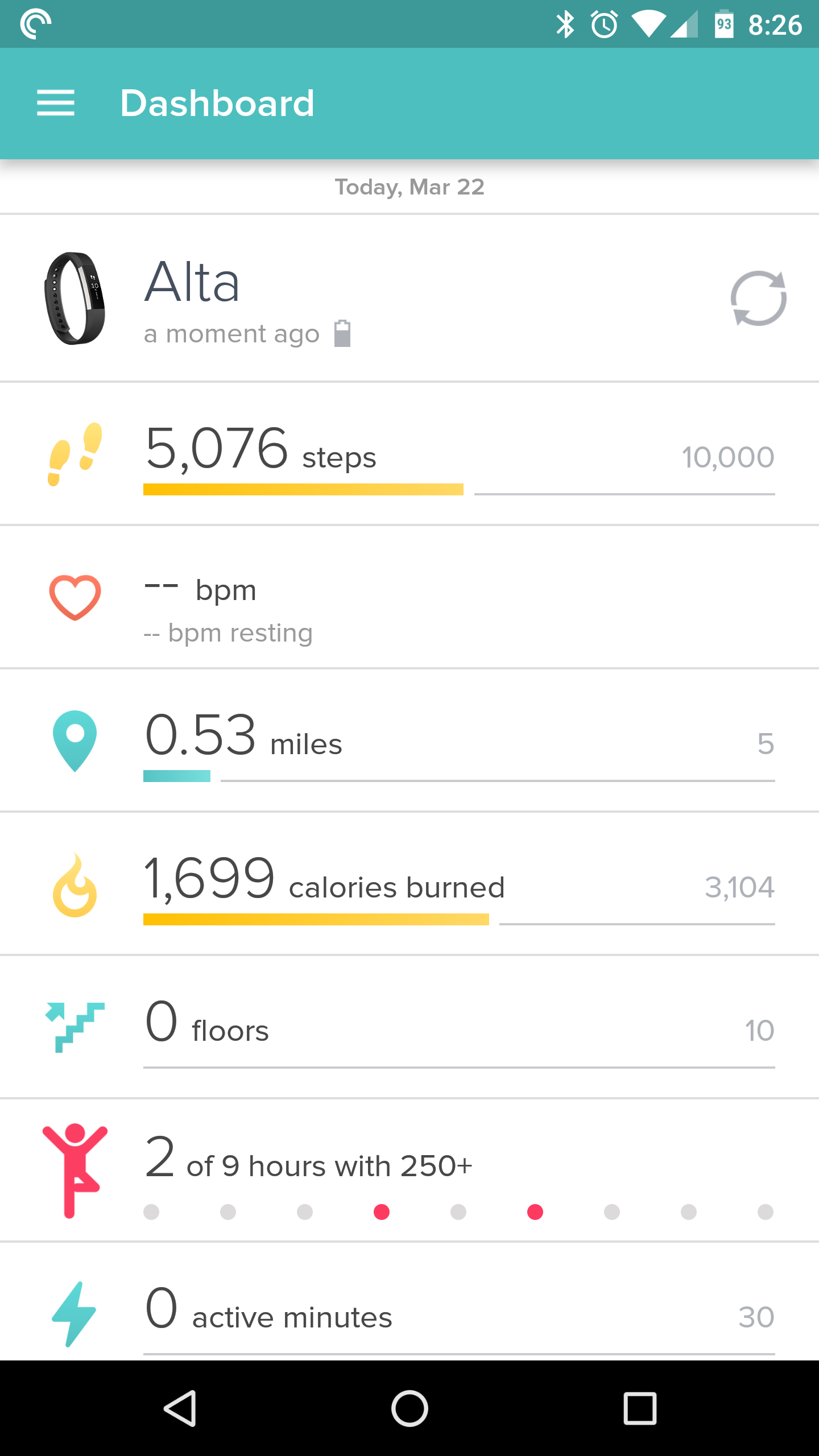Viewport: 819px width, 1456px height.
Task: Open the floors climbed tile
Action: click(409, 1028)
